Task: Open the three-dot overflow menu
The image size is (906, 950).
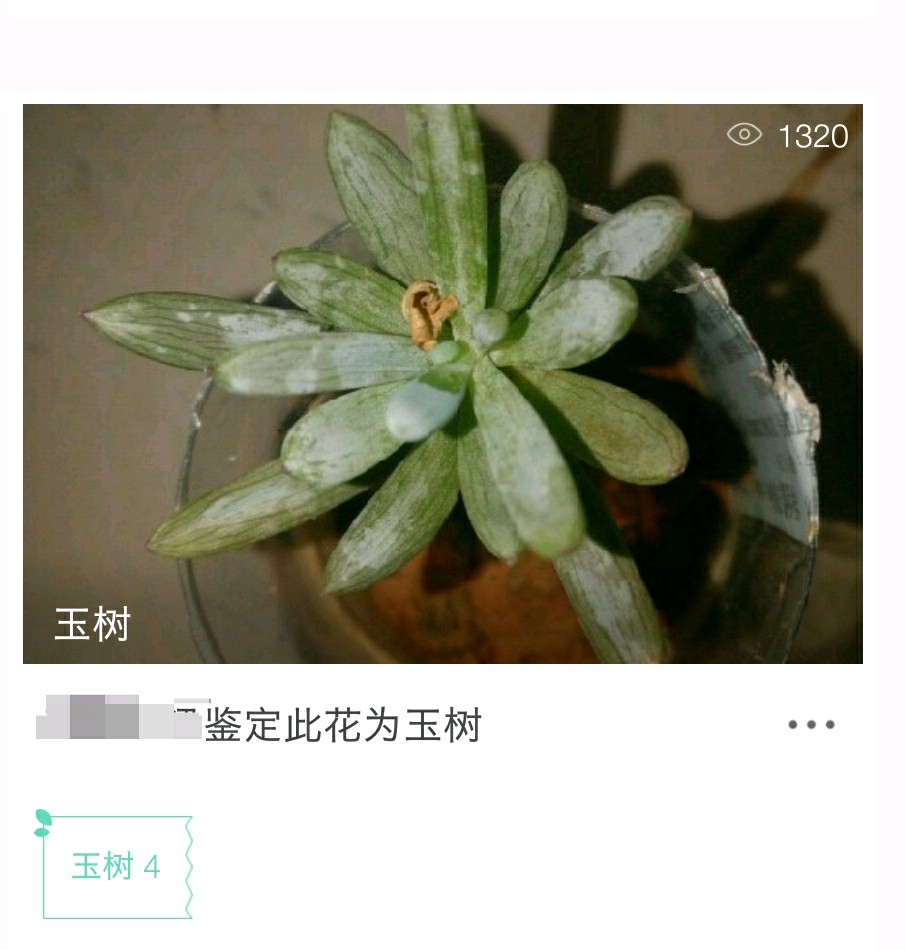Action: [811, 725]
